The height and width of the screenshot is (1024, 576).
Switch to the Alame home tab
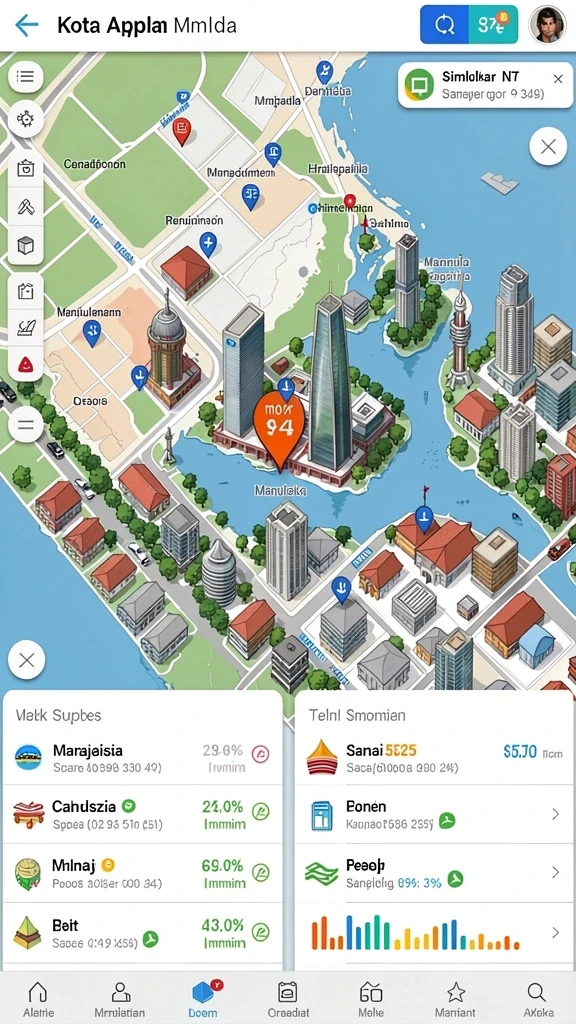point(39,999)
